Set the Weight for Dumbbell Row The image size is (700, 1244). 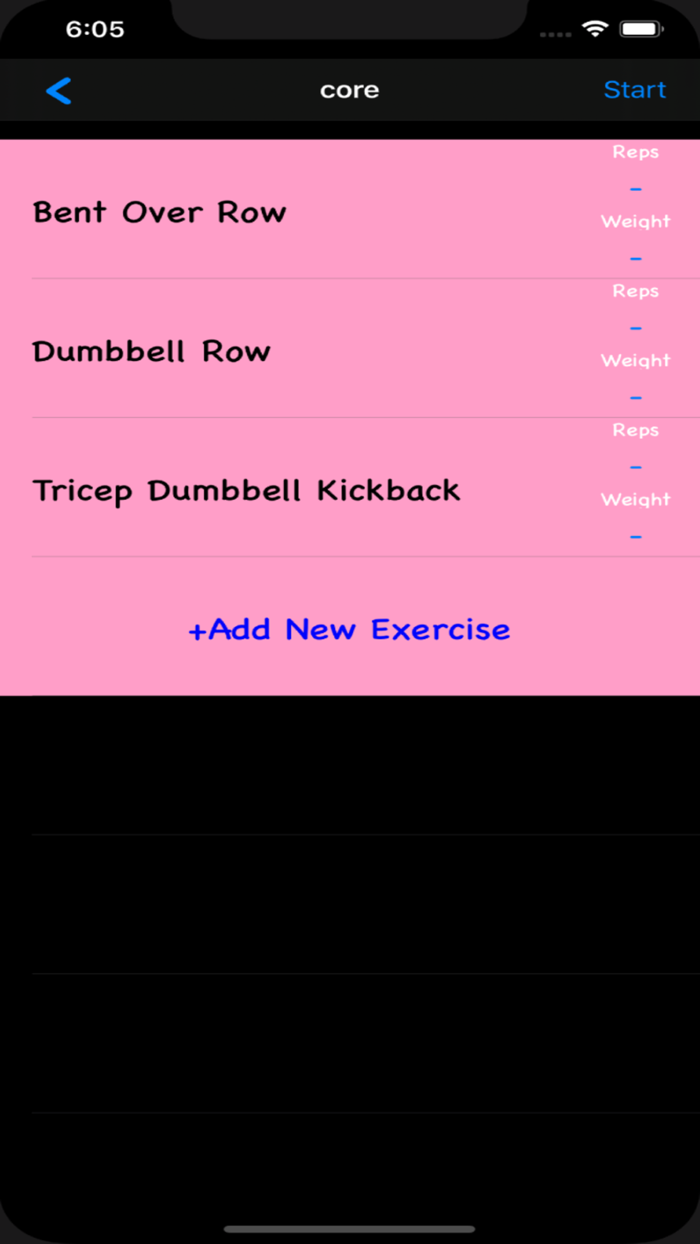635,397
